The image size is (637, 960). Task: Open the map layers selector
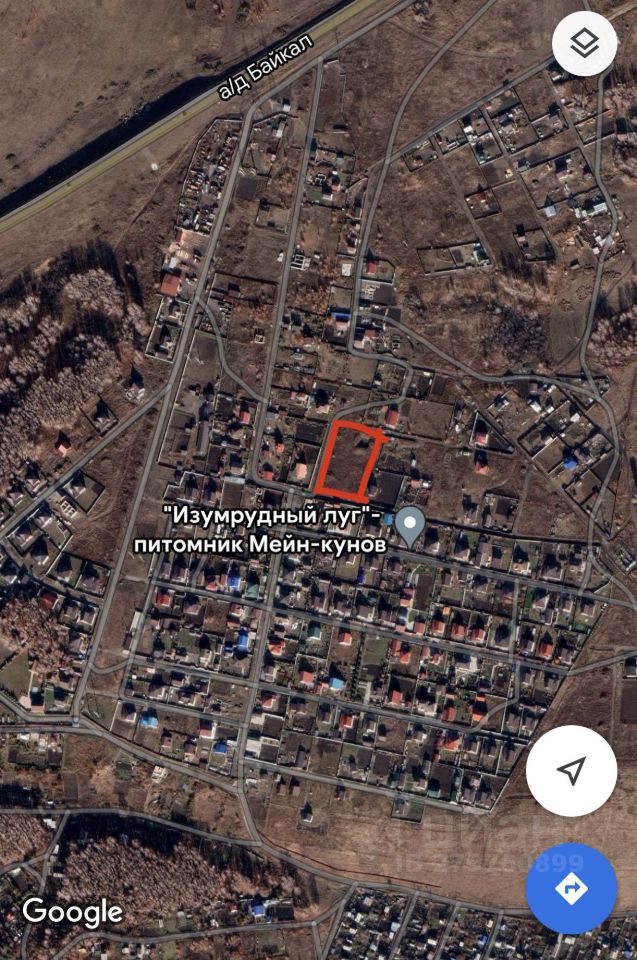[584, 44]
